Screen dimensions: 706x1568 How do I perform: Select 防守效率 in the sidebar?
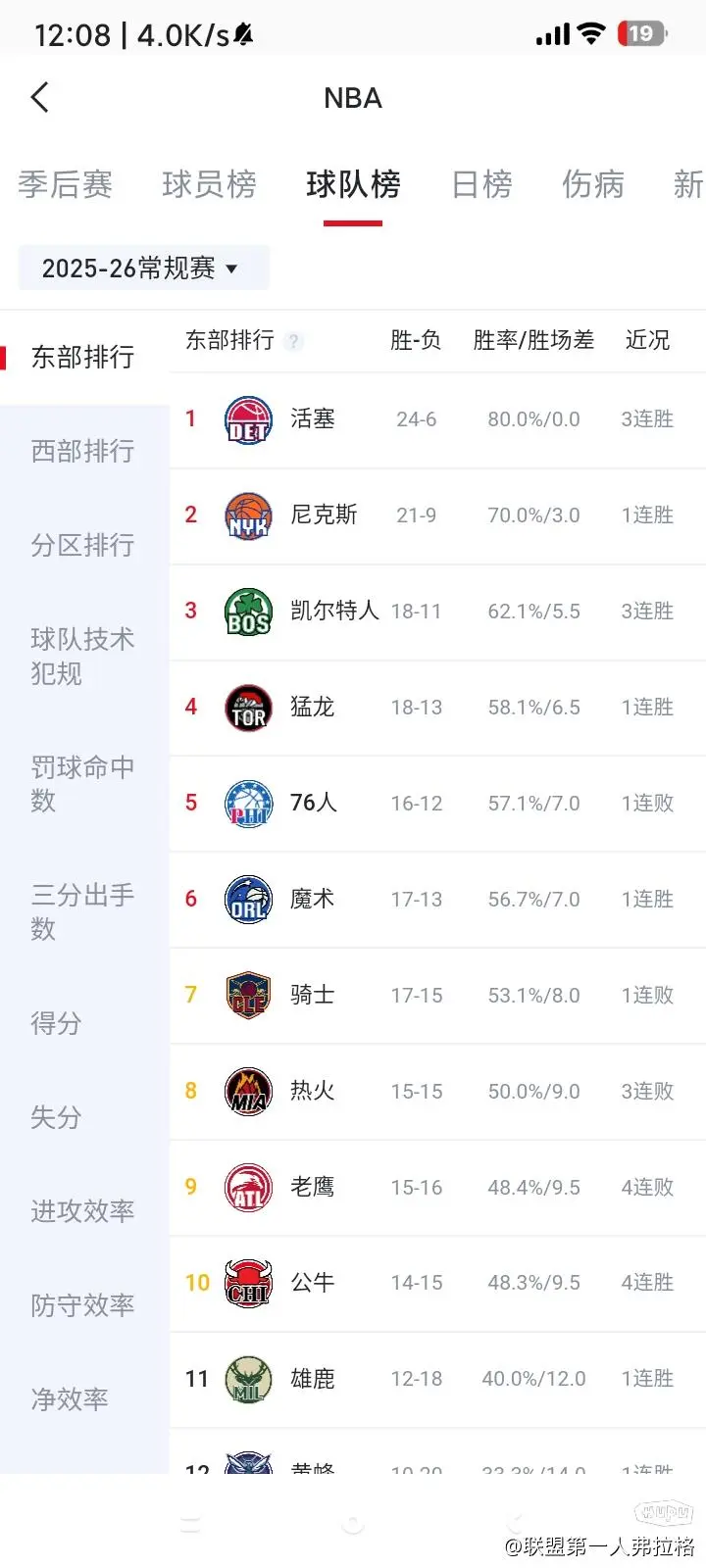[x=82, y=1304]
